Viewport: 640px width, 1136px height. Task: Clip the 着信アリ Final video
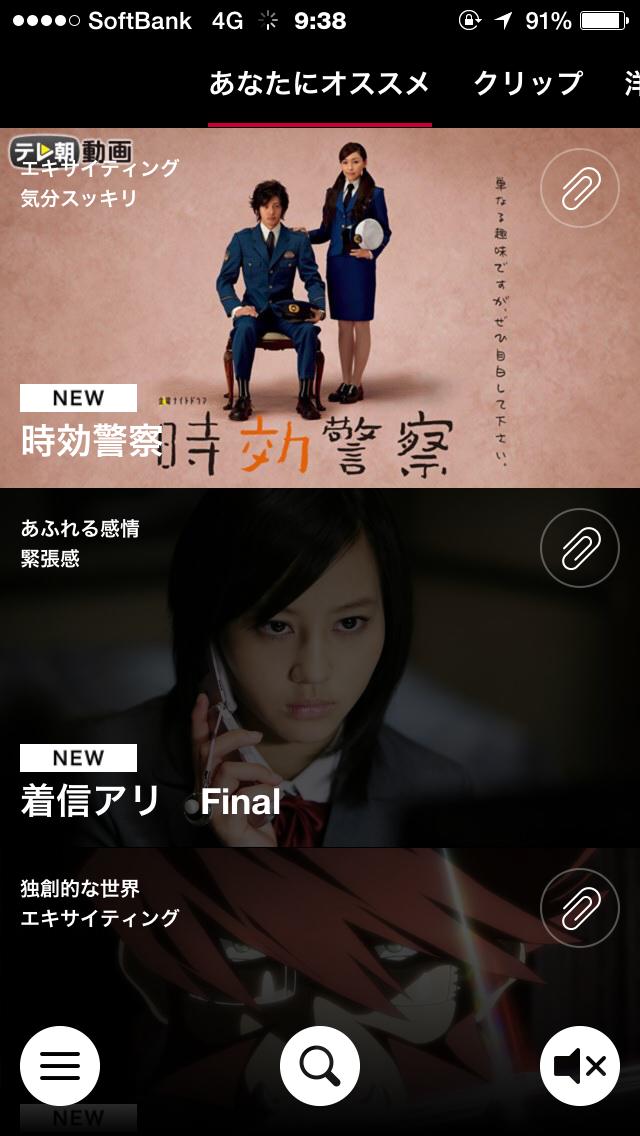[579, 548]
